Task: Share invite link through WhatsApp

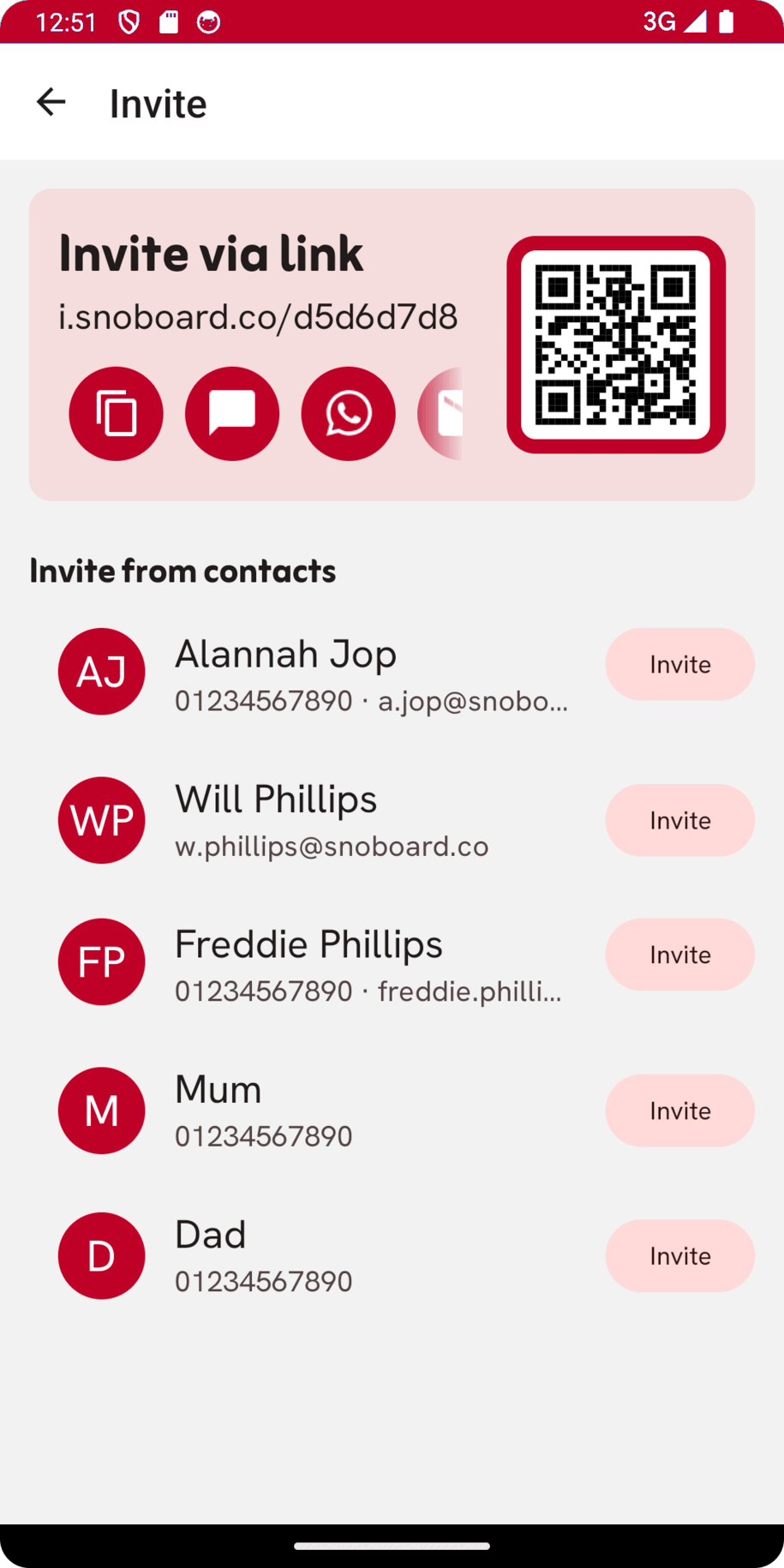Action: [348, 414]
